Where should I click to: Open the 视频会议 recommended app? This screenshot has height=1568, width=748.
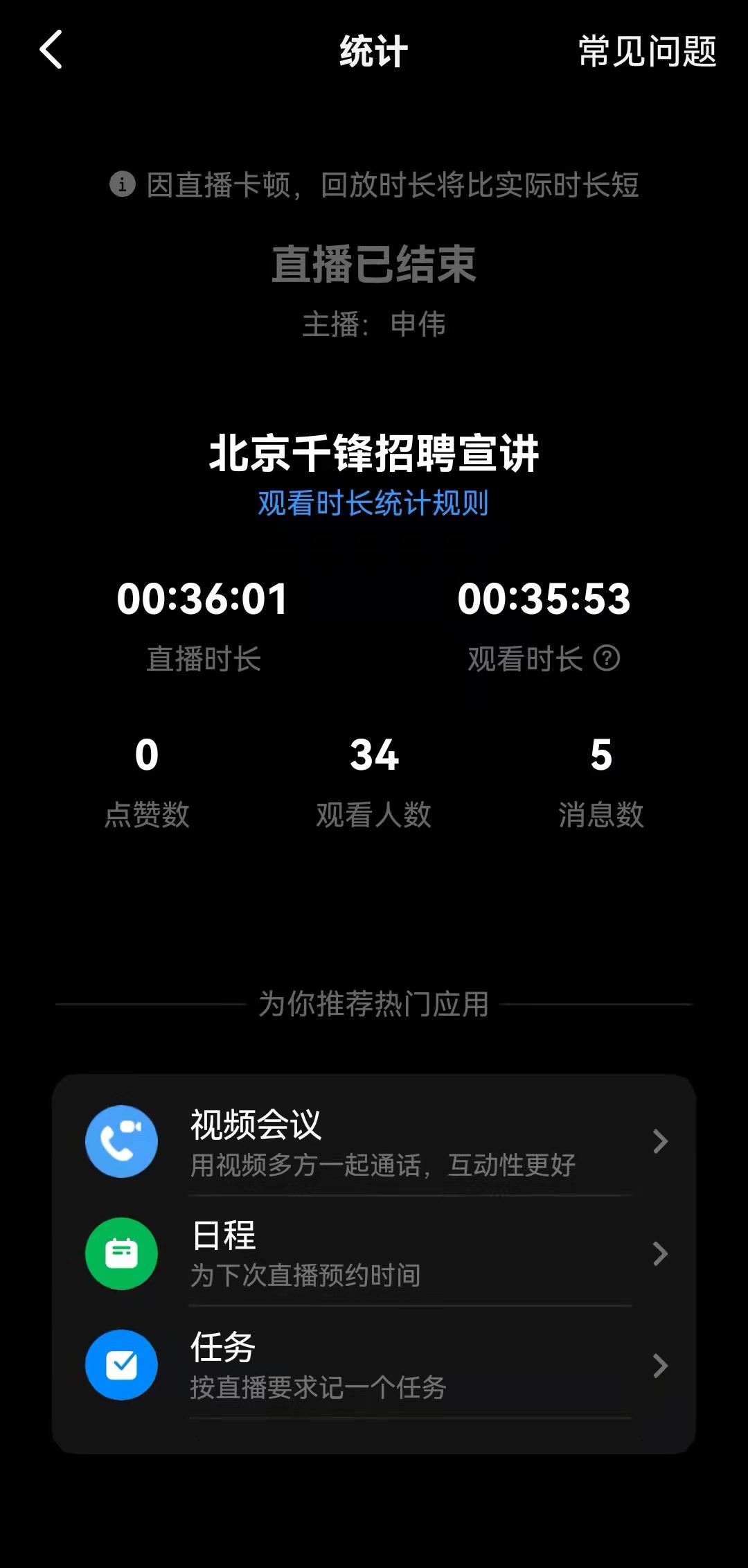click(374, 1141)
